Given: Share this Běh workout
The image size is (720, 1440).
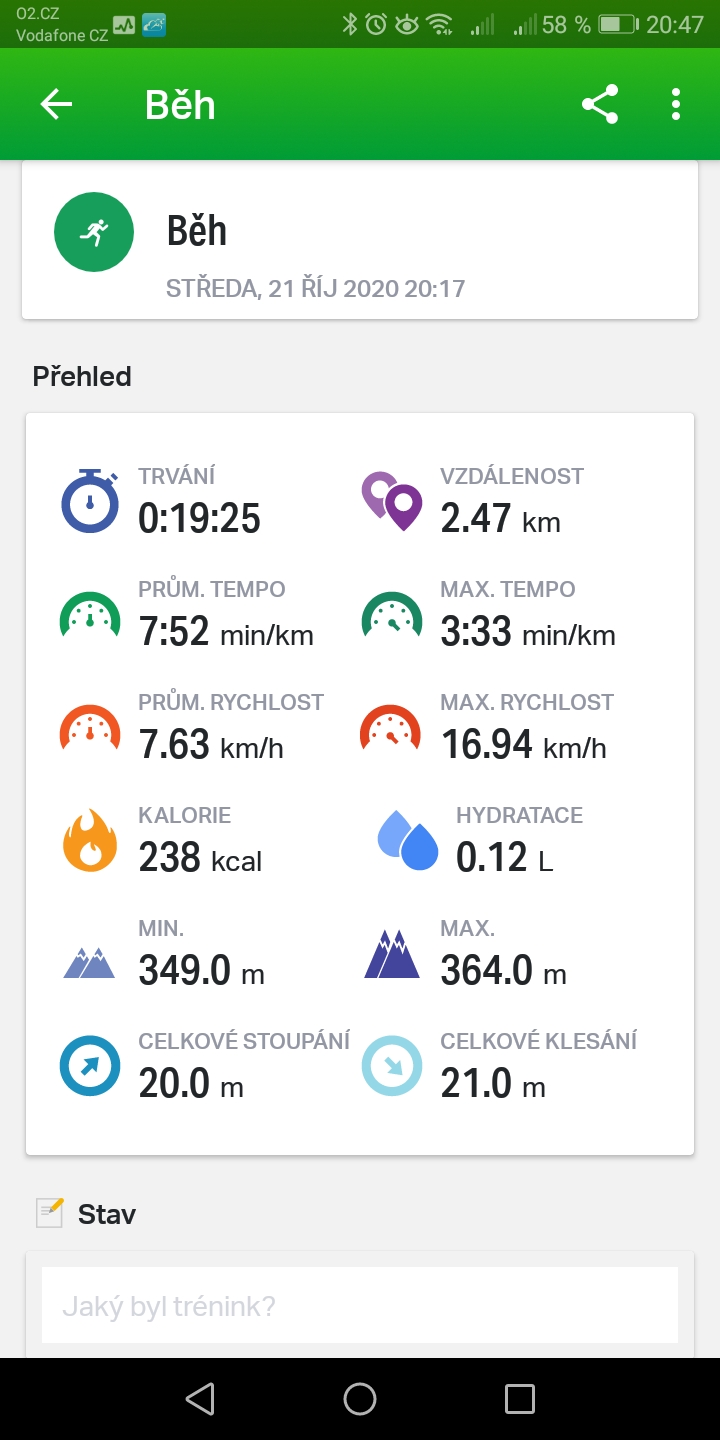Looking at the screenshot, I should (x=600, y=104).
